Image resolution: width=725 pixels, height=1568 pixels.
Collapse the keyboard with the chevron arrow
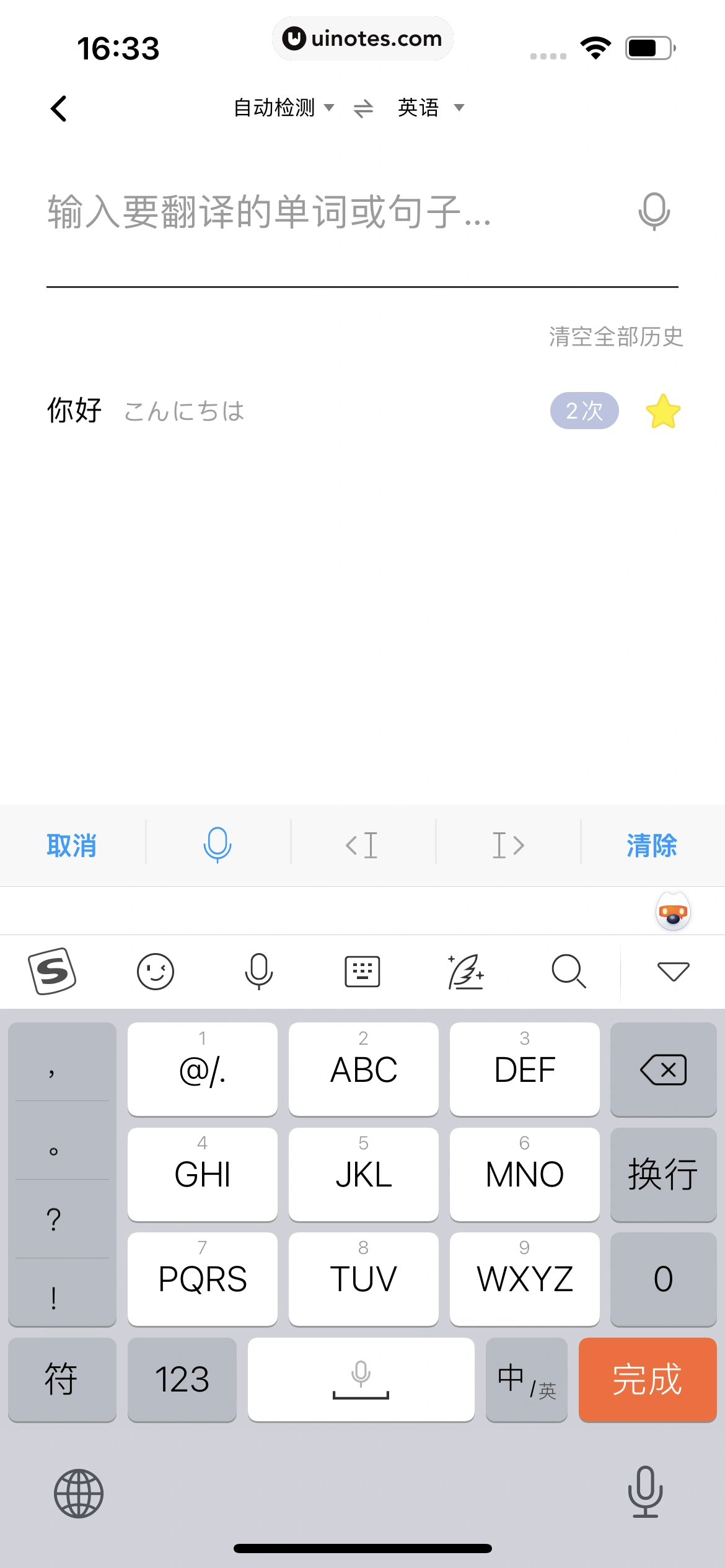[672, 971]
